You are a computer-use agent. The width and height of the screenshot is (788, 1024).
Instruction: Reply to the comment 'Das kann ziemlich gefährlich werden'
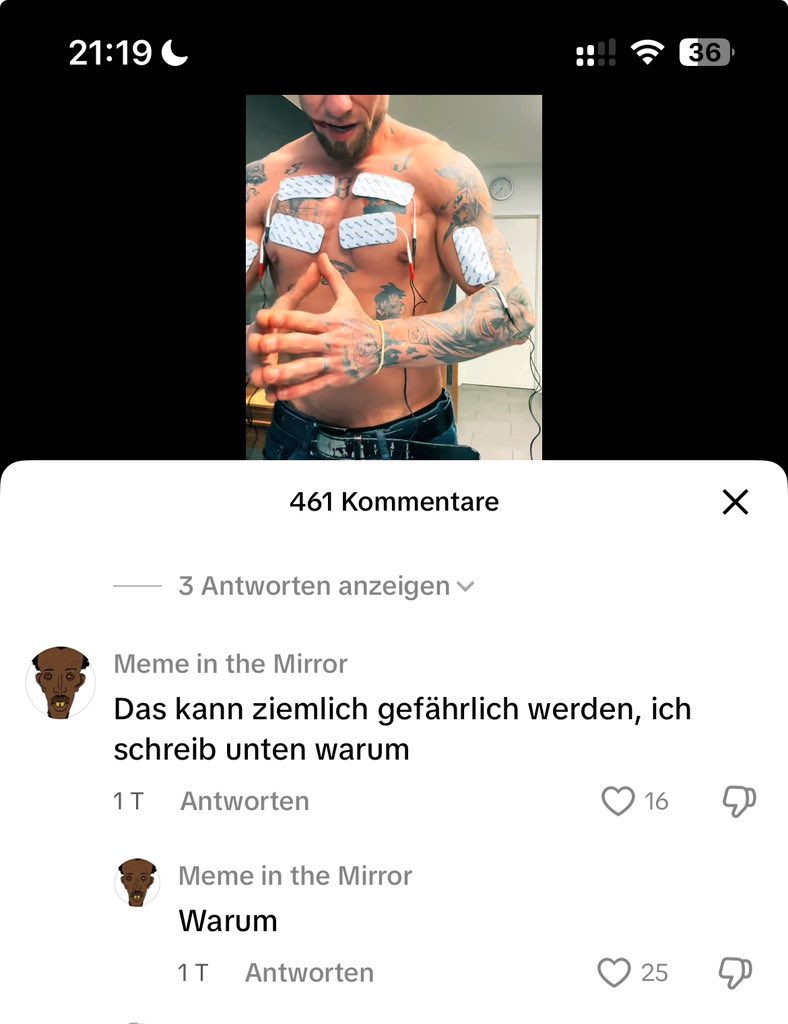point(245,801)
